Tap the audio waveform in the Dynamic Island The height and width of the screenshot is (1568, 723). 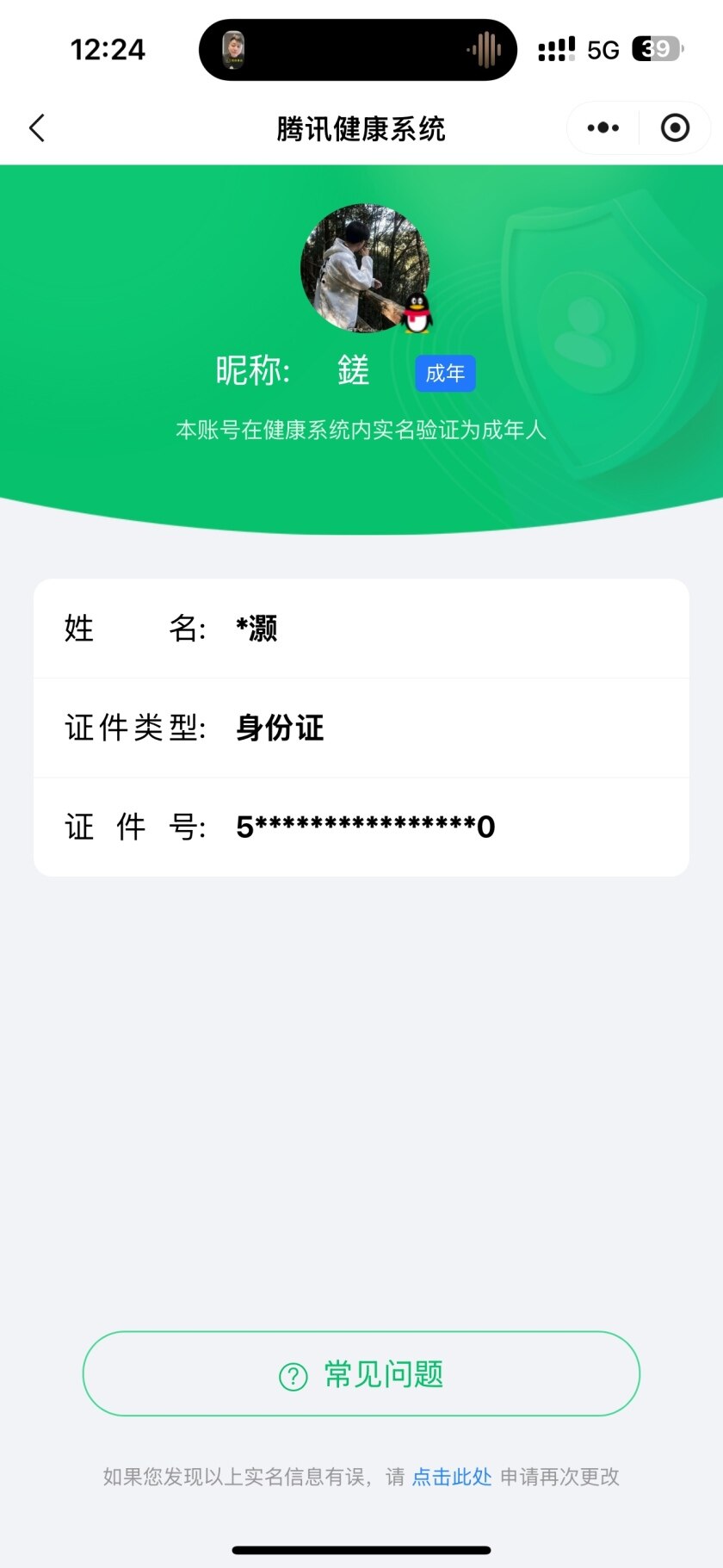487,49
